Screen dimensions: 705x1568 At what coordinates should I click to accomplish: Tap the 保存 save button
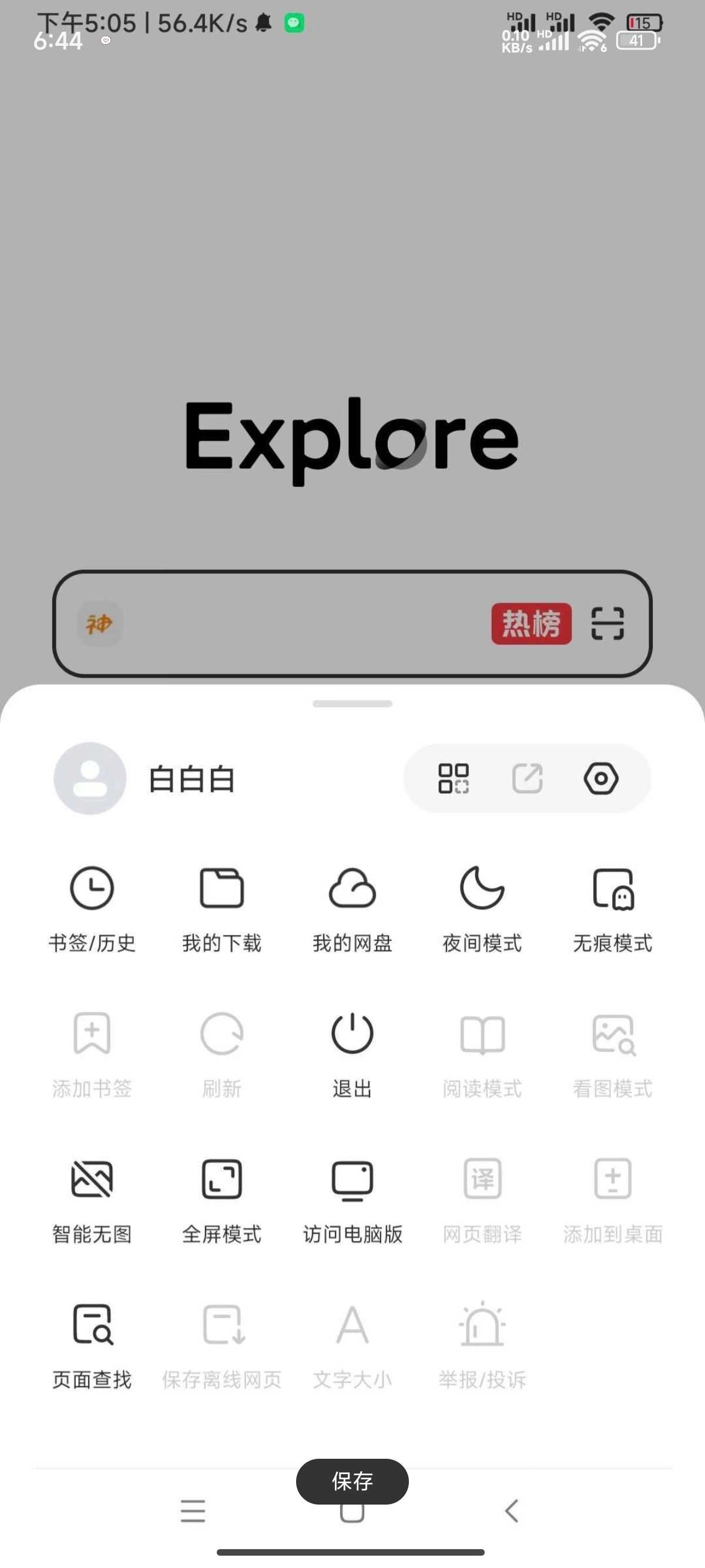click(352, 1481)
